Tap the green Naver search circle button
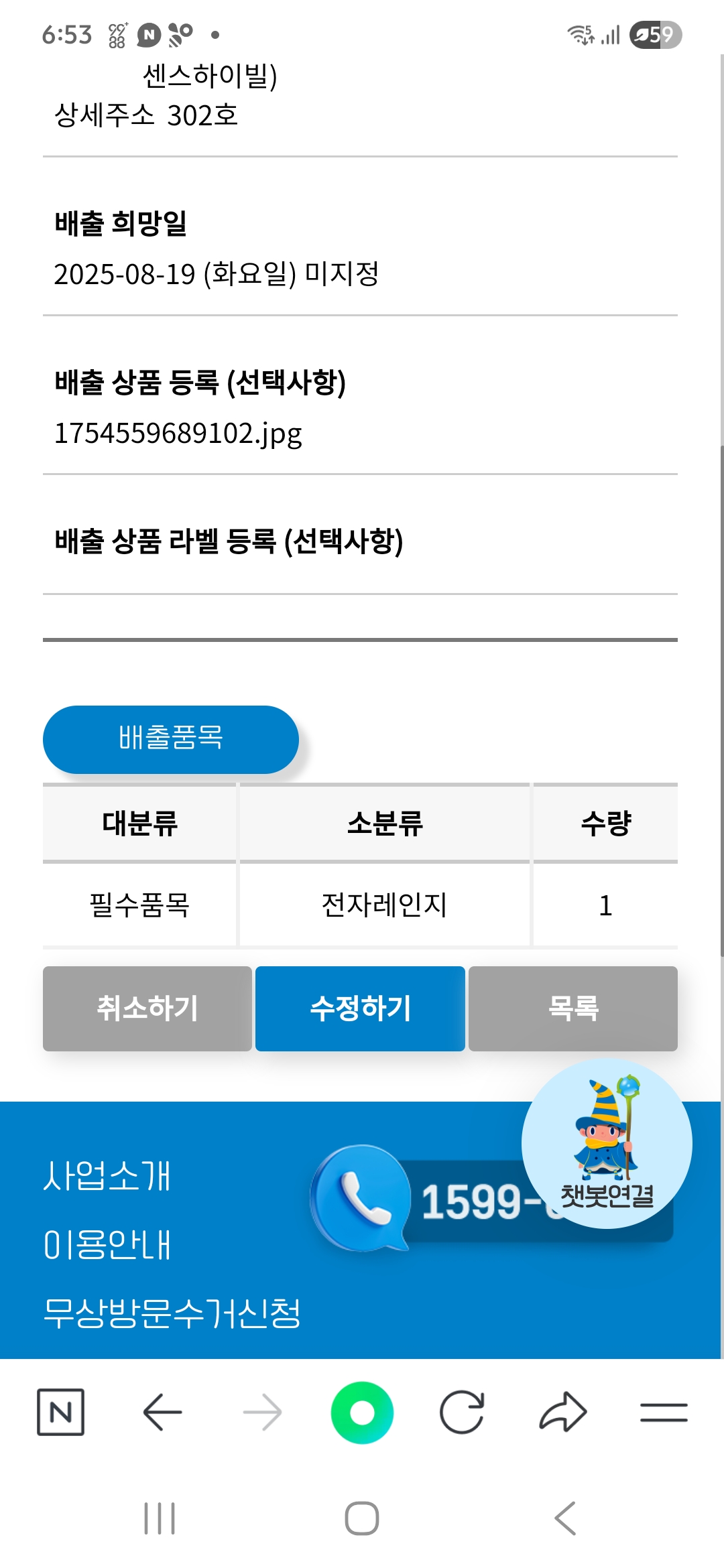Image resolution: width=724 pixels, height=1568 pixels. tap(362, 1413)
